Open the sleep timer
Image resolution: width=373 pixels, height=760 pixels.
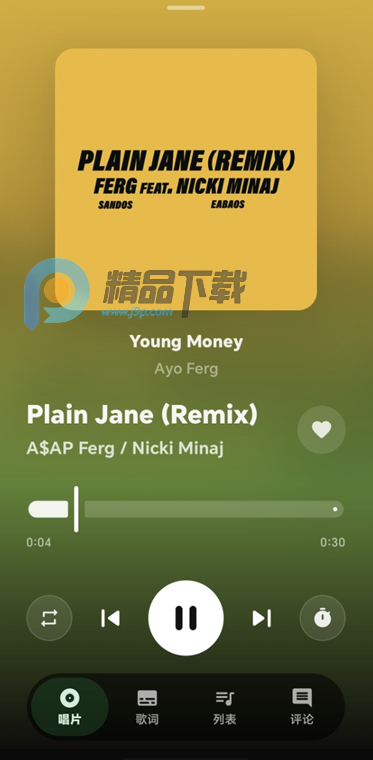click(x=323, y=618)
